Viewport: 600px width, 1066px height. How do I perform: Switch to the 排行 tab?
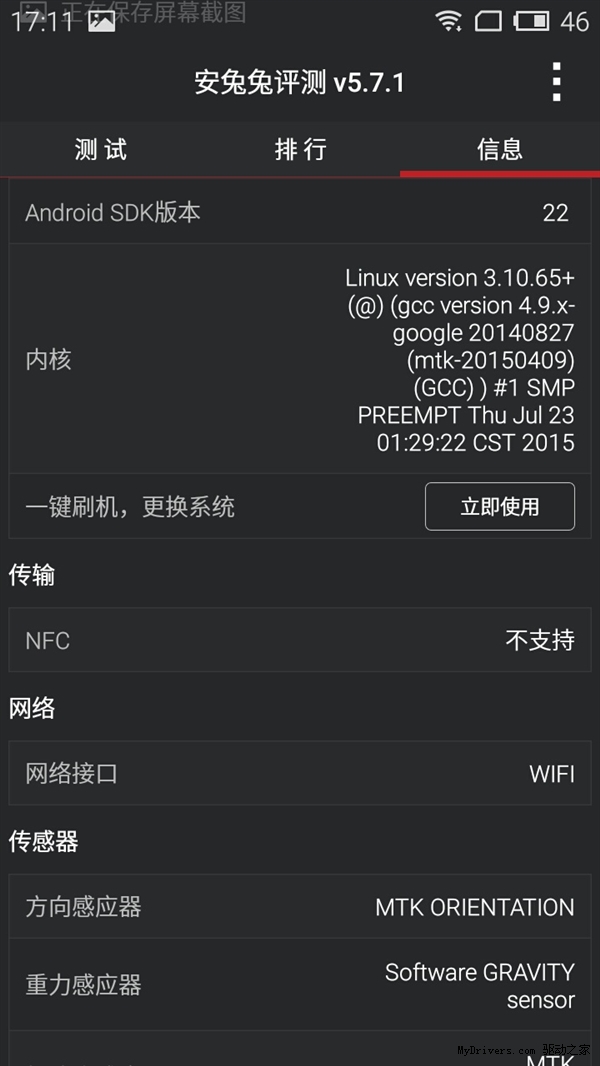300,150
